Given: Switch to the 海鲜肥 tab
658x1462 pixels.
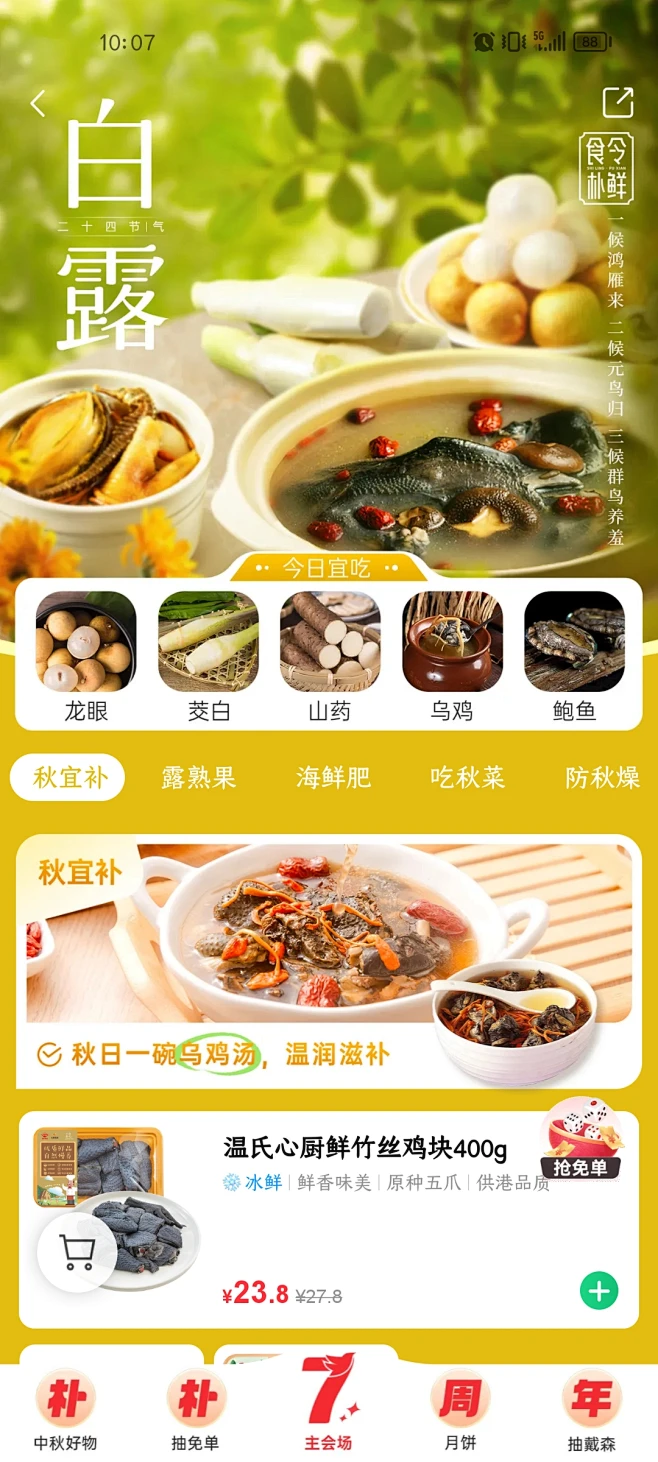Looking at the screenshot, I should tap(333, 778).
